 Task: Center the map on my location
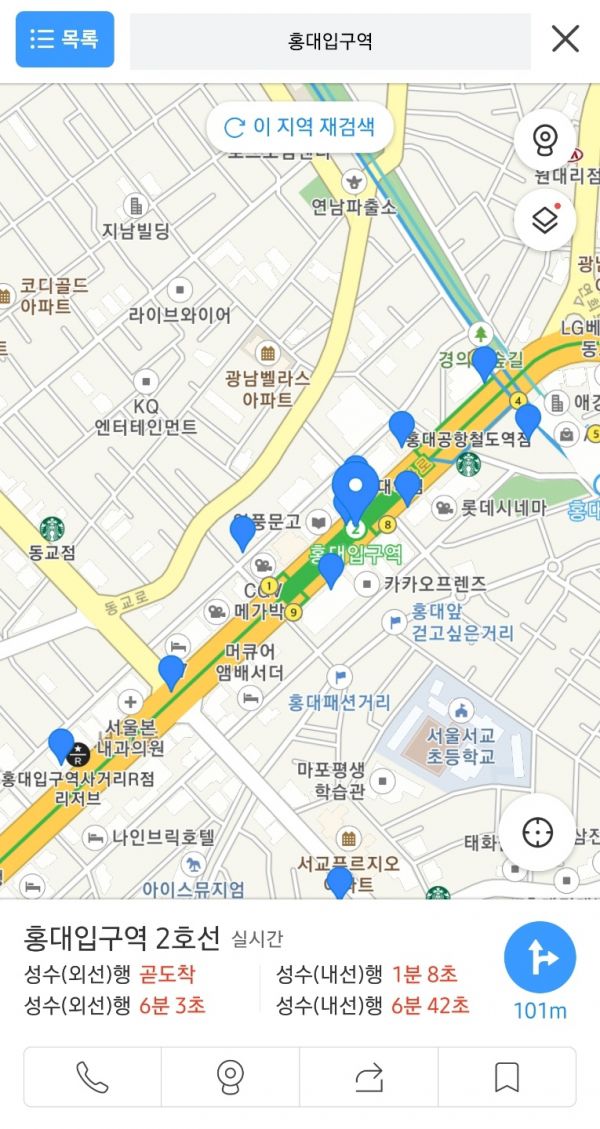[538, 834]
